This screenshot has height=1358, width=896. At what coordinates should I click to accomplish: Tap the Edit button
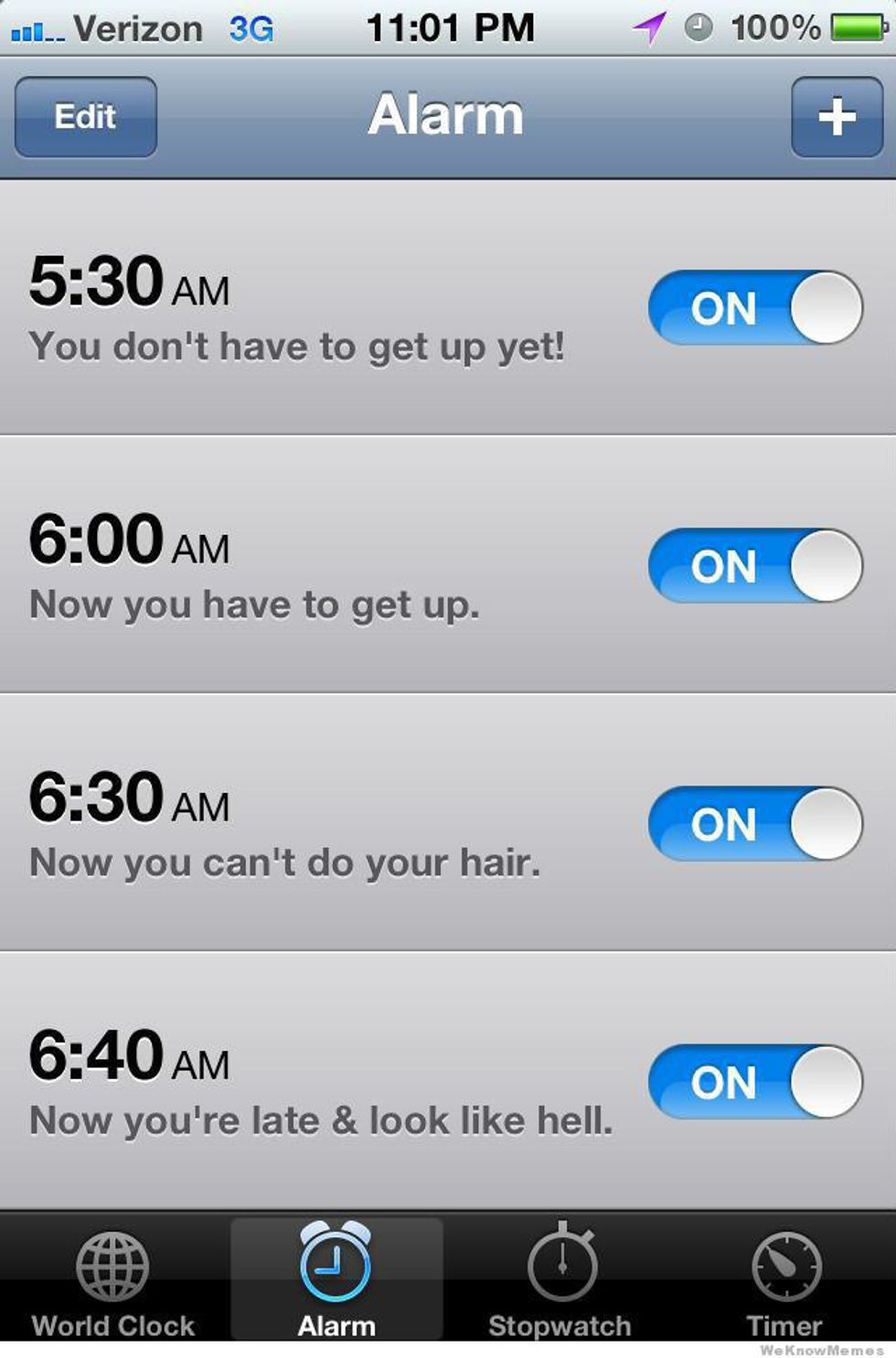point(85,117)
